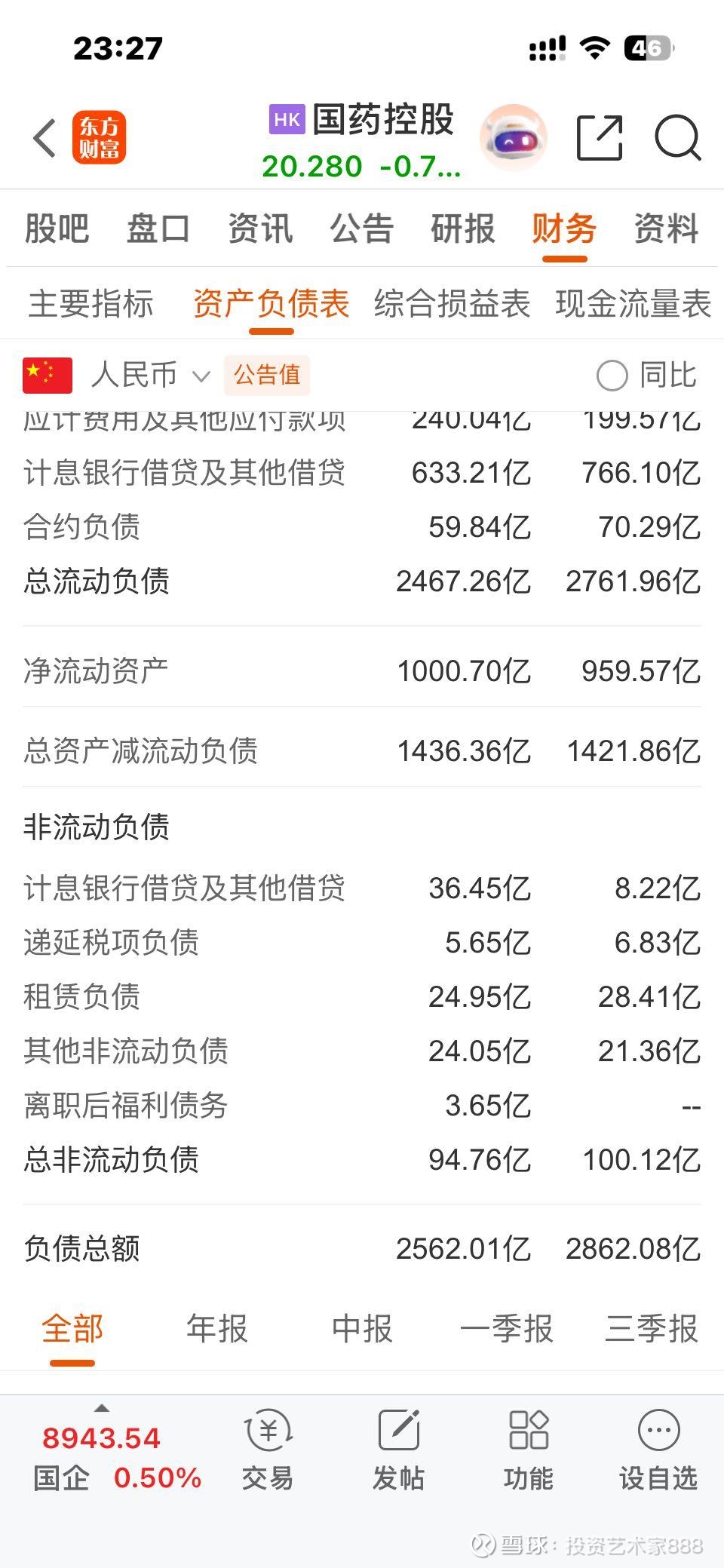Open the 资料 tab
724x1568 pixels.
(666, 229)
